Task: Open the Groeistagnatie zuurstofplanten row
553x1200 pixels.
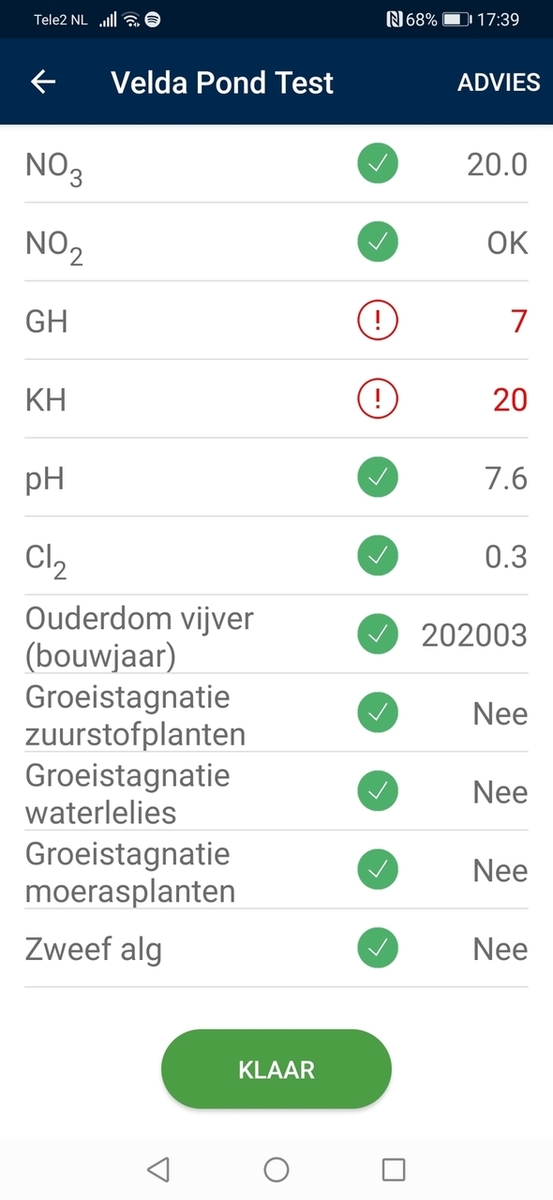Action: click(276, 713)
